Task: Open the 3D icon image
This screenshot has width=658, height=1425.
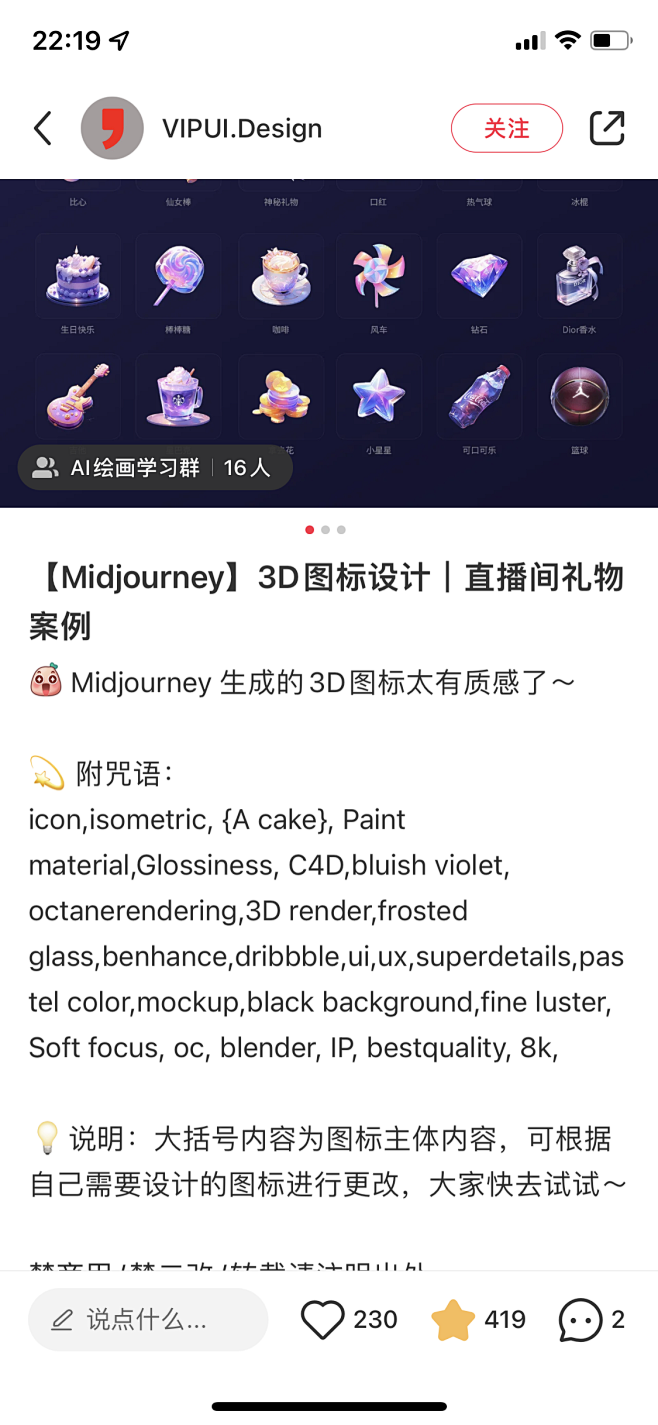Action: pyautogui.click(x=330, y=320)
